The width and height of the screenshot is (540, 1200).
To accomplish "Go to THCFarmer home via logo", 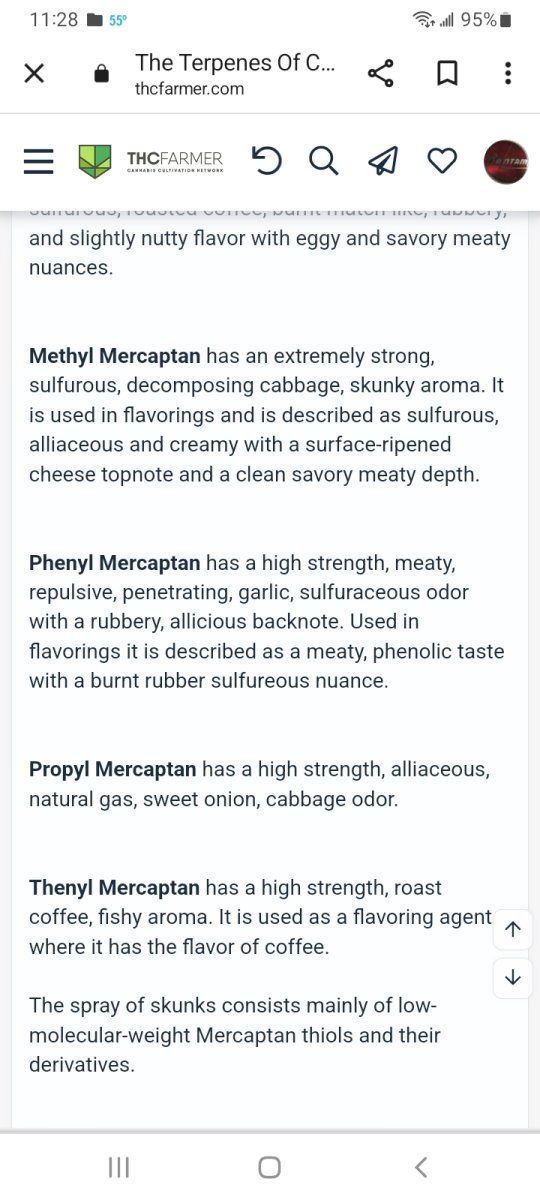I will pos(151,161).
